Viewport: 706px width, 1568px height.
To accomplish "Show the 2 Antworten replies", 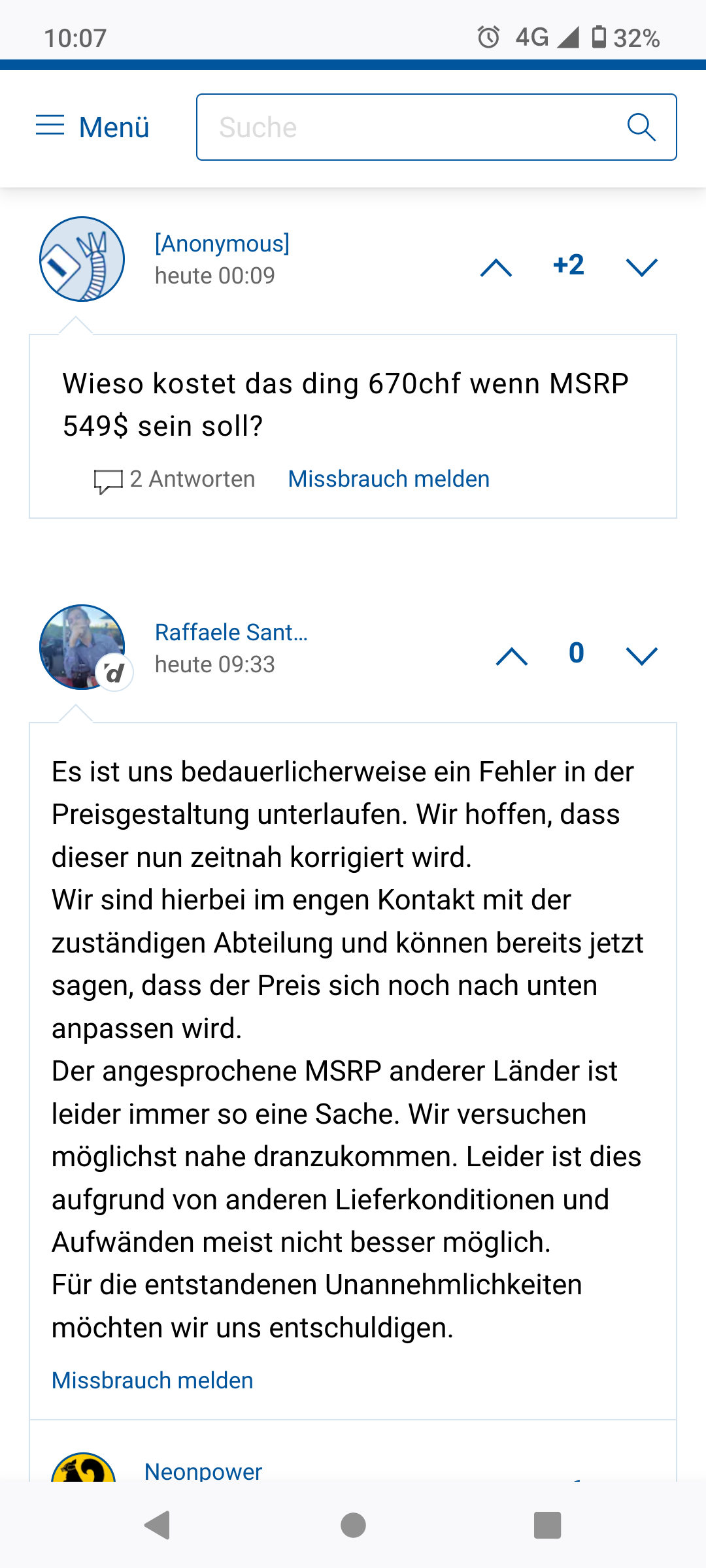I will (175, 480).
